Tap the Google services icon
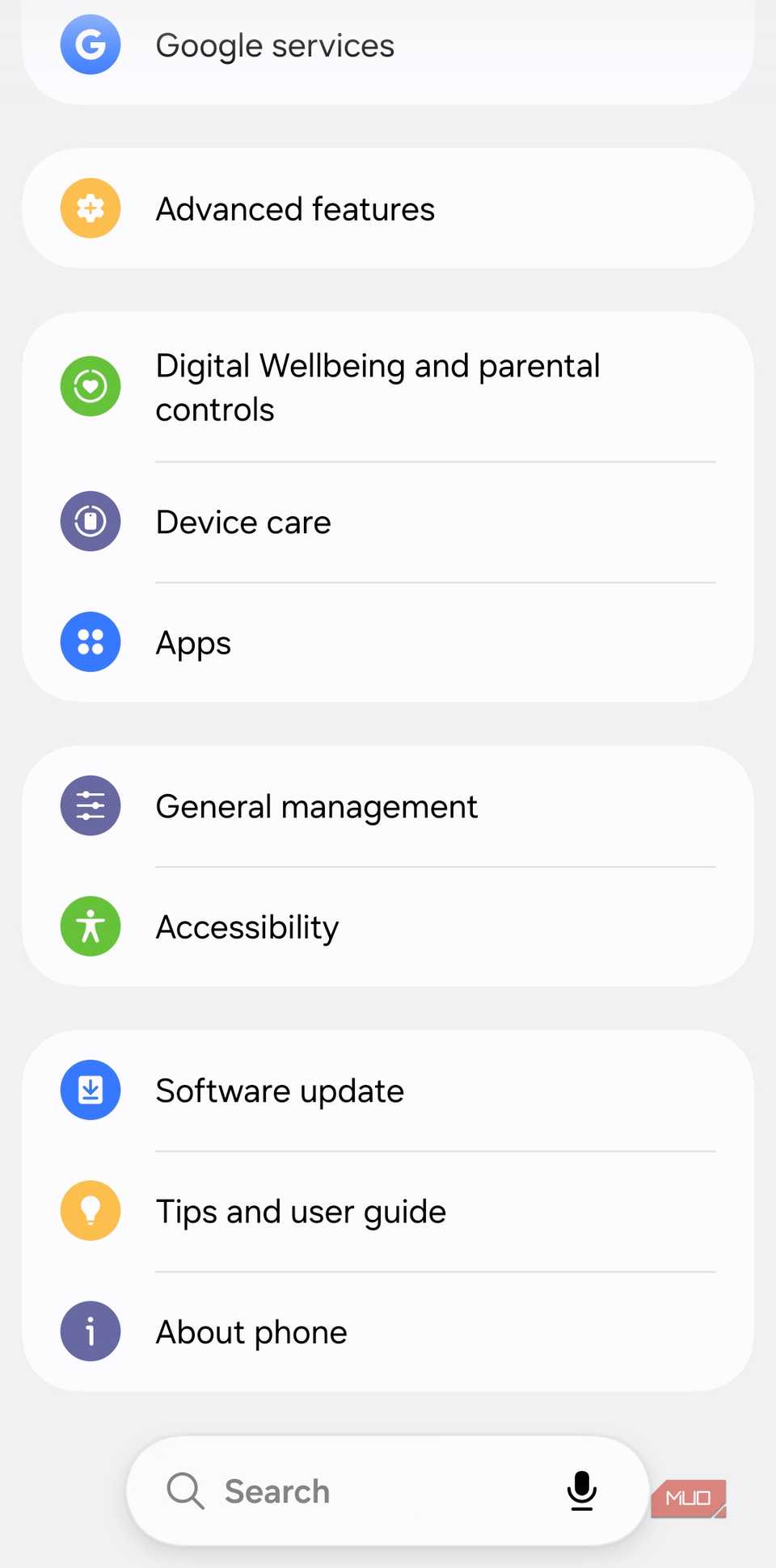Screen dimensions: 776x1568 (90, 44)
